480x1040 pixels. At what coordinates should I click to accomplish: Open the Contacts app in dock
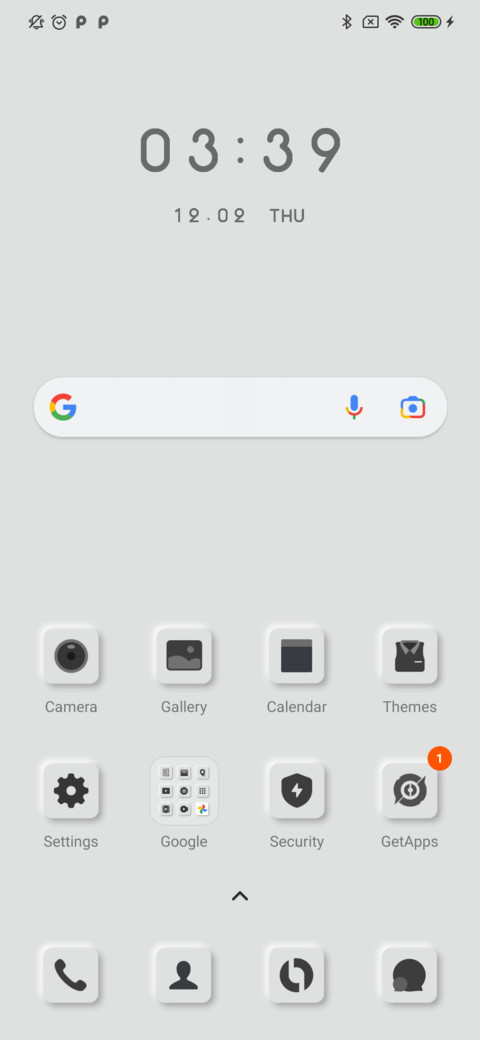tap(184, 974)
